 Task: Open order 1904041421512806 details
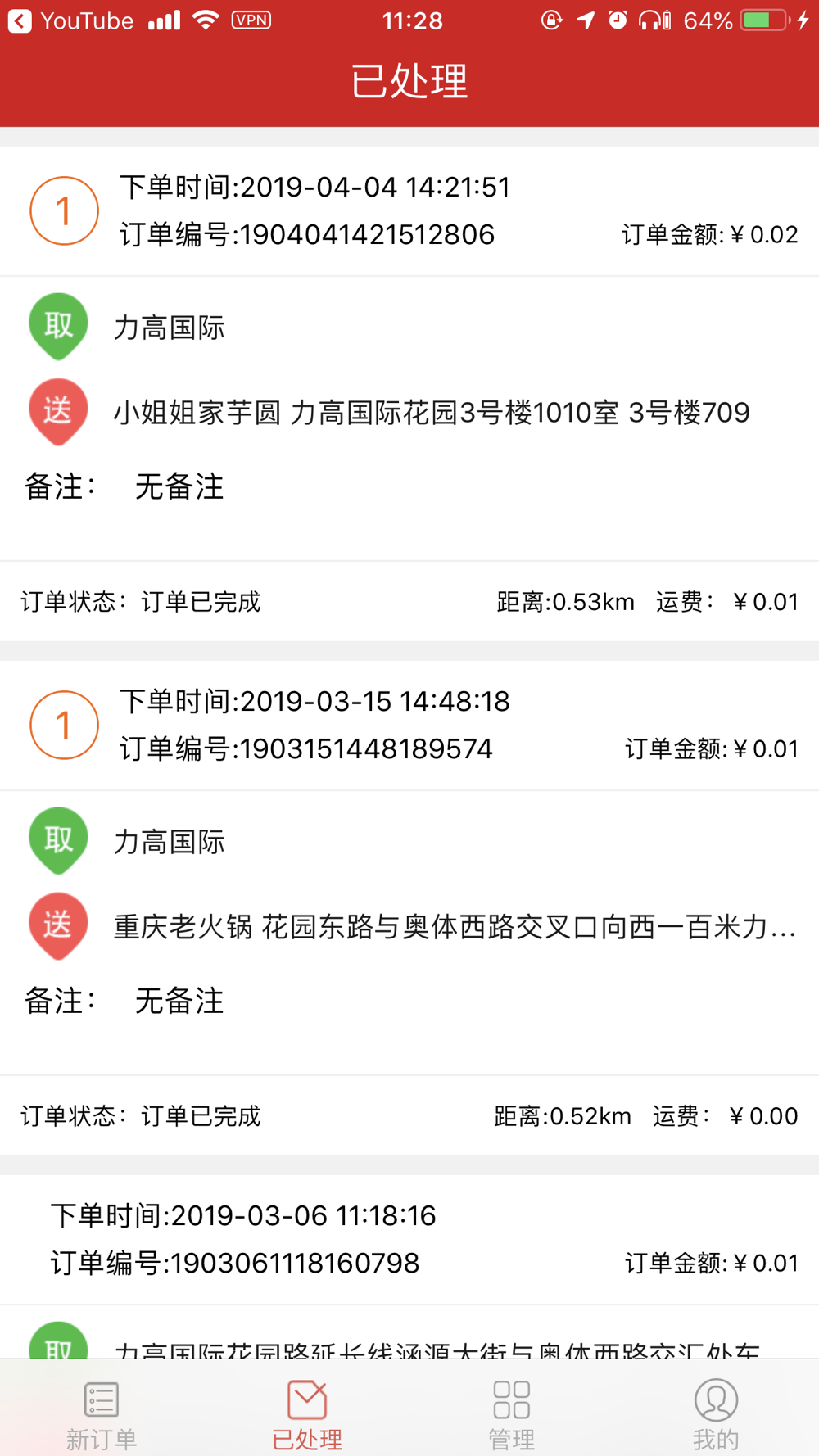409,394
